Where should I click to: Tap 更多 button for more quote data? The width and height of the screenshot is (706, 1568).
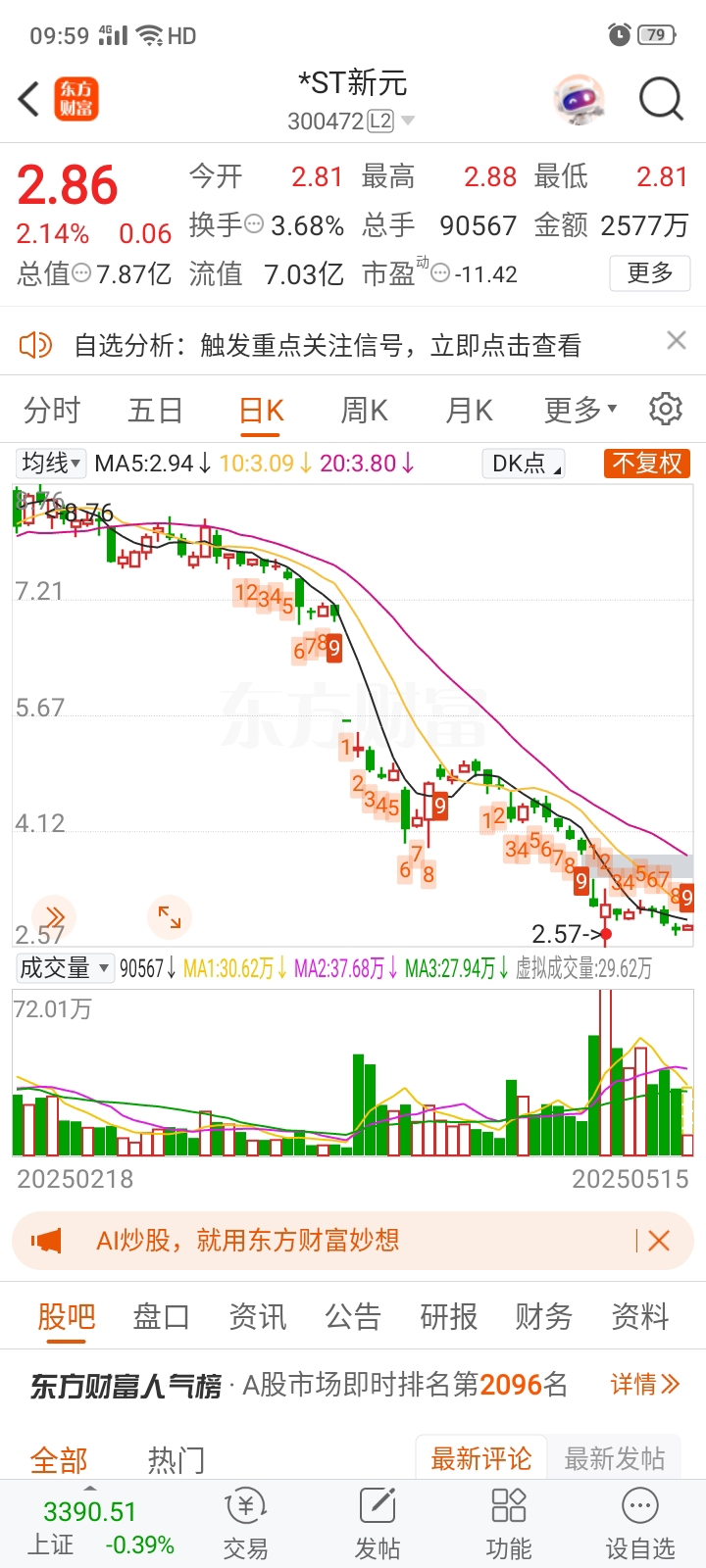coord(650,272)
